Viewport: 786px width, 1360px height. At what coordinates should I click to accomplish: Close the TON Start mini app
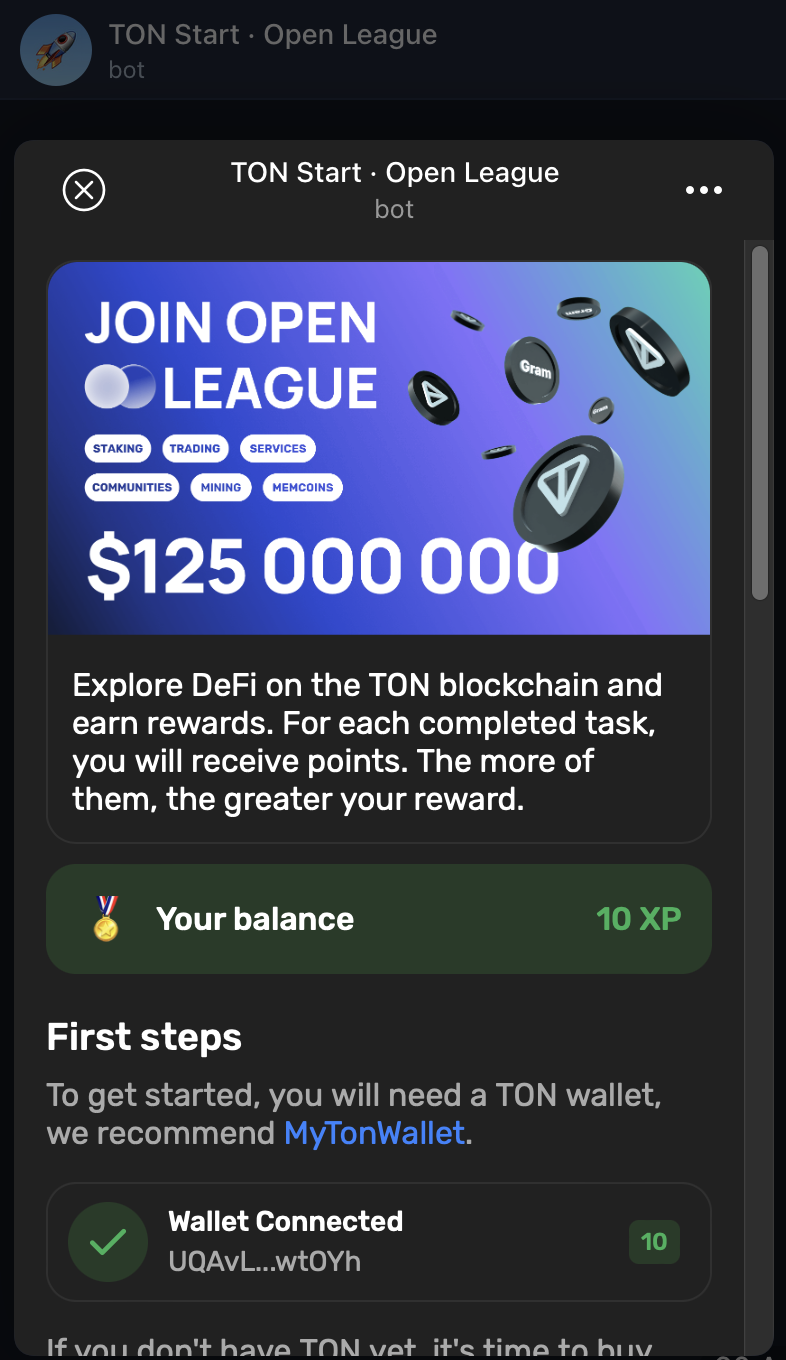pos(84,190)
